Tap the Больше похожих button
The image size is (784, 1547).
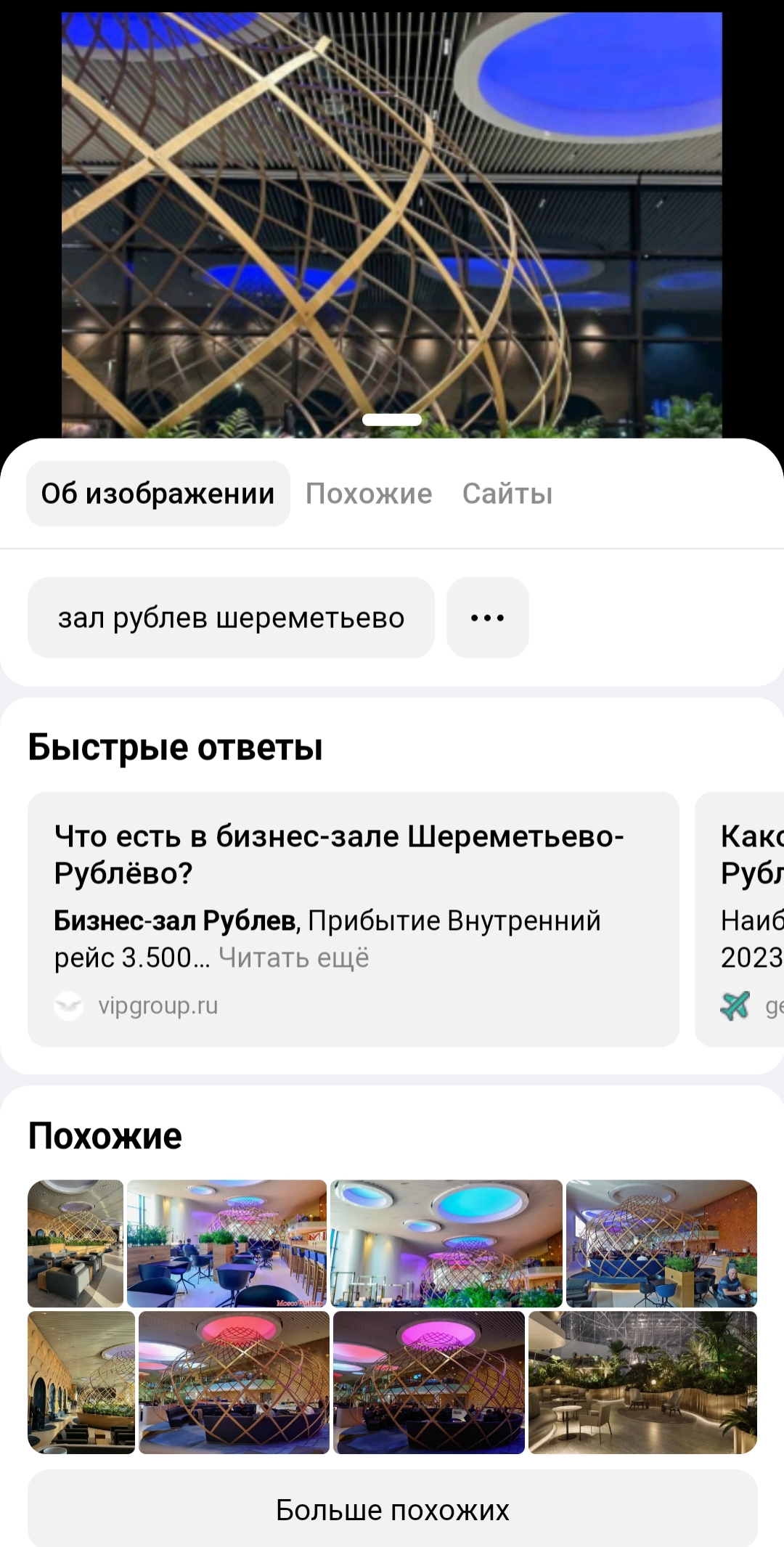[x=392, y=1509]
